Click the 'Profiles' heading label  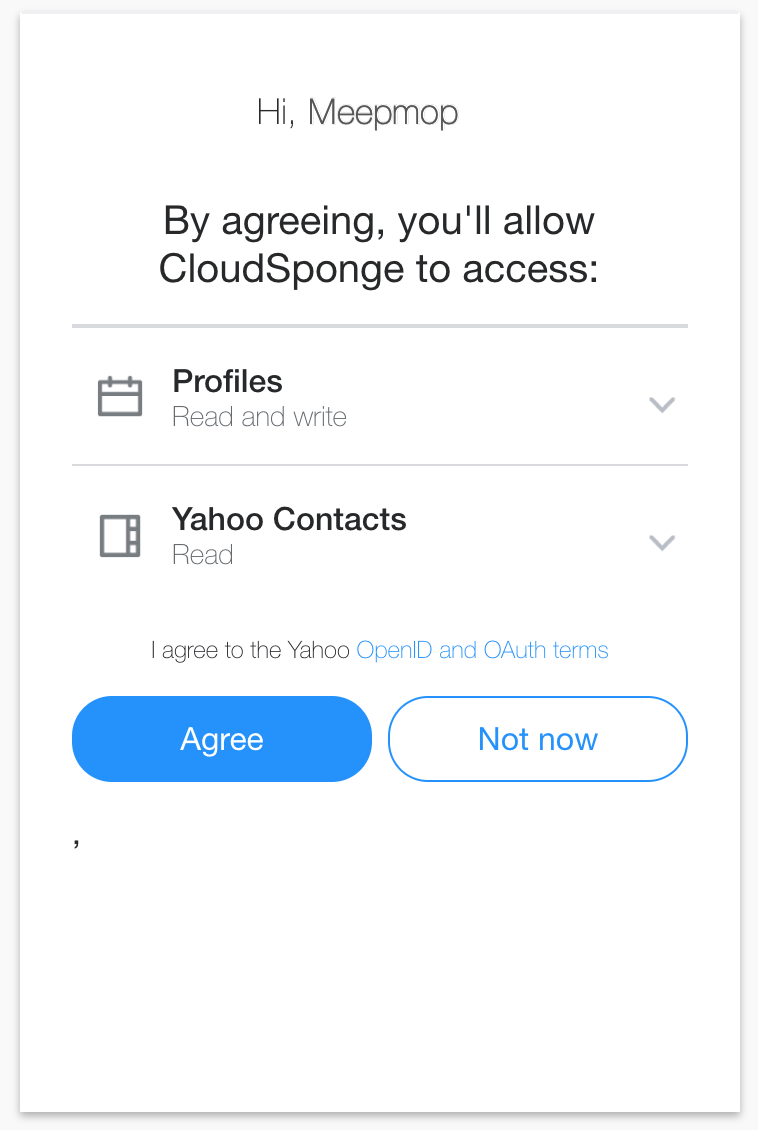click(227, 381)
